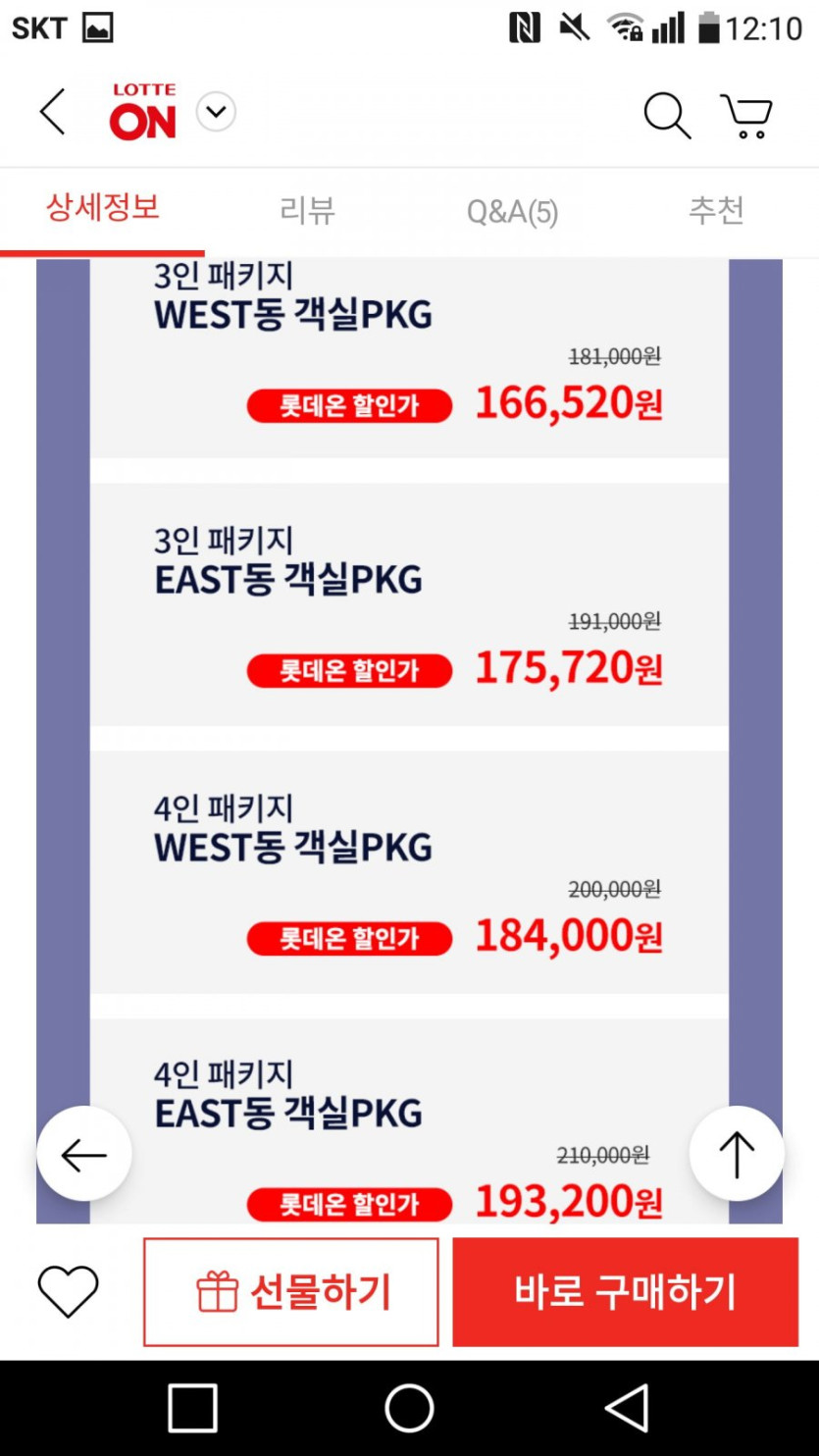Viewport: 819px width, 1456px height.
Task: Expand the dropdown next to Lotte ON
Action: (x=216, y=112)
